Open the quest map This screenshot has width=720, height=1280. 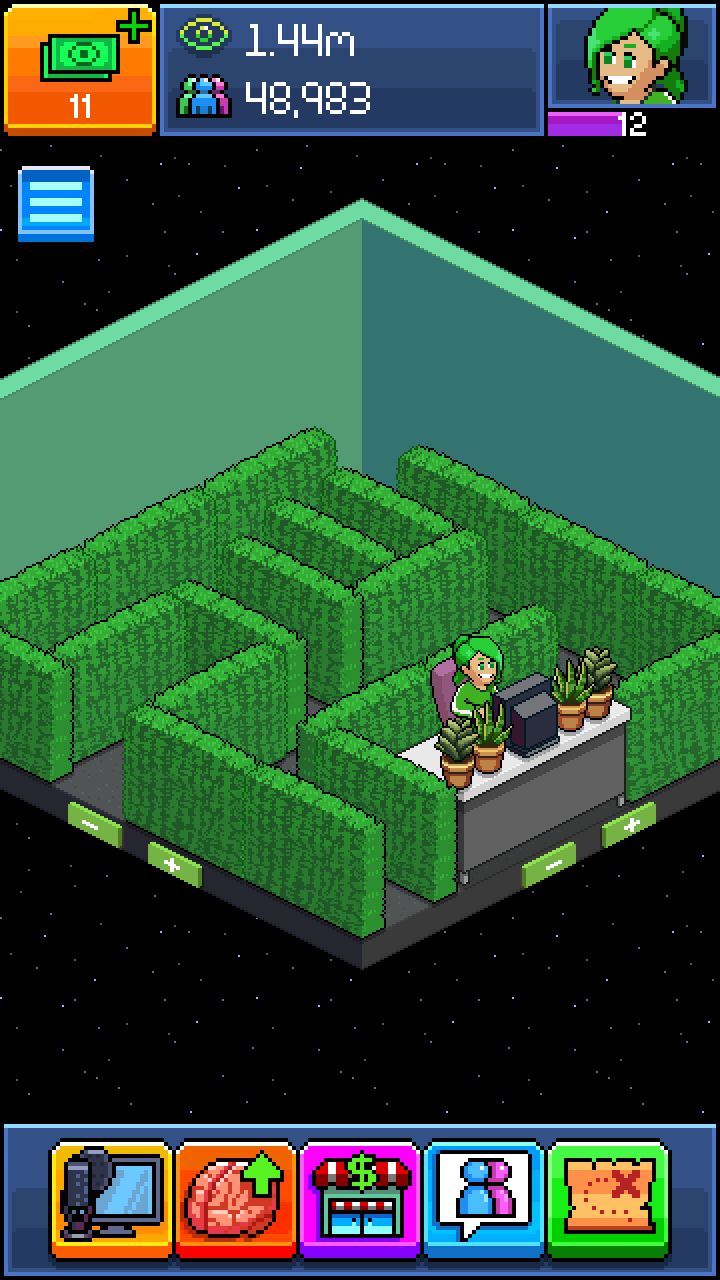click(608, 1198)
